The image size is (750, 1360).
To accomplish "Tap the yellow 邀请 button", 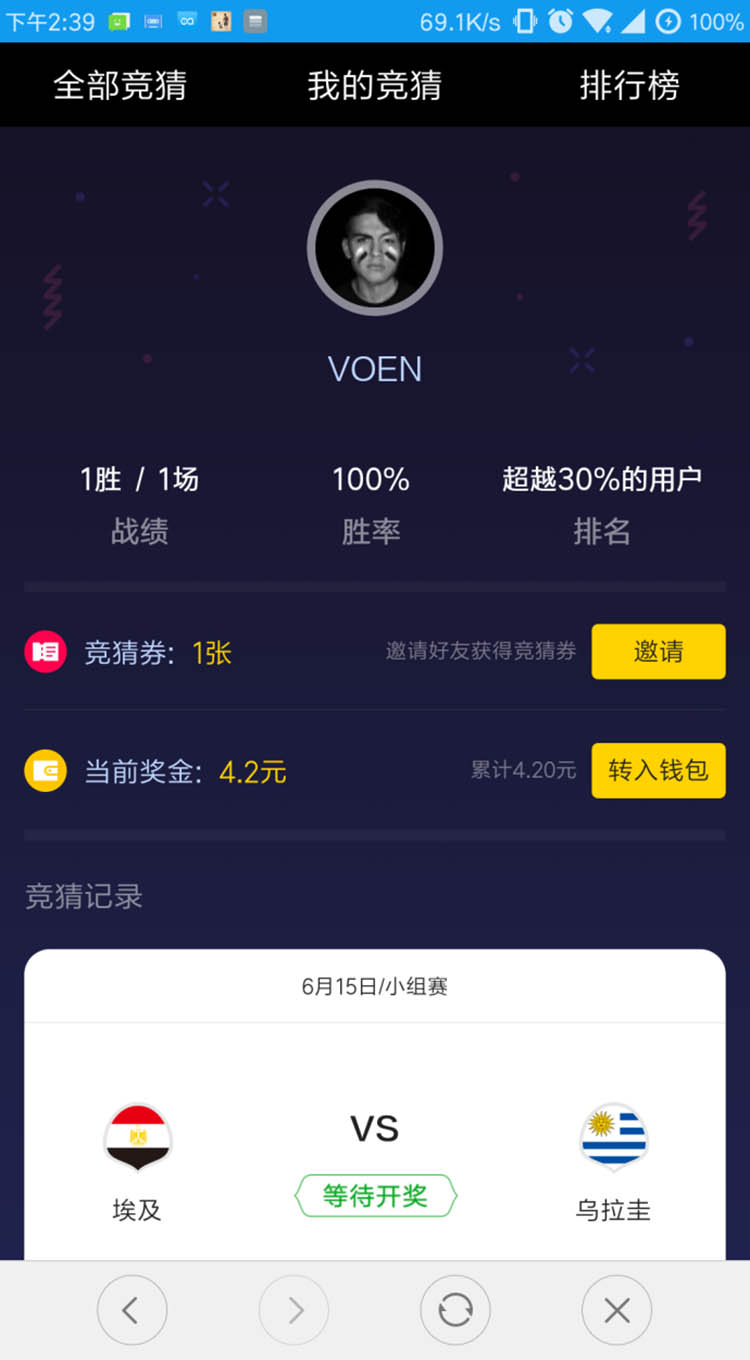I will pyautogui.click(x=658, y=651).
